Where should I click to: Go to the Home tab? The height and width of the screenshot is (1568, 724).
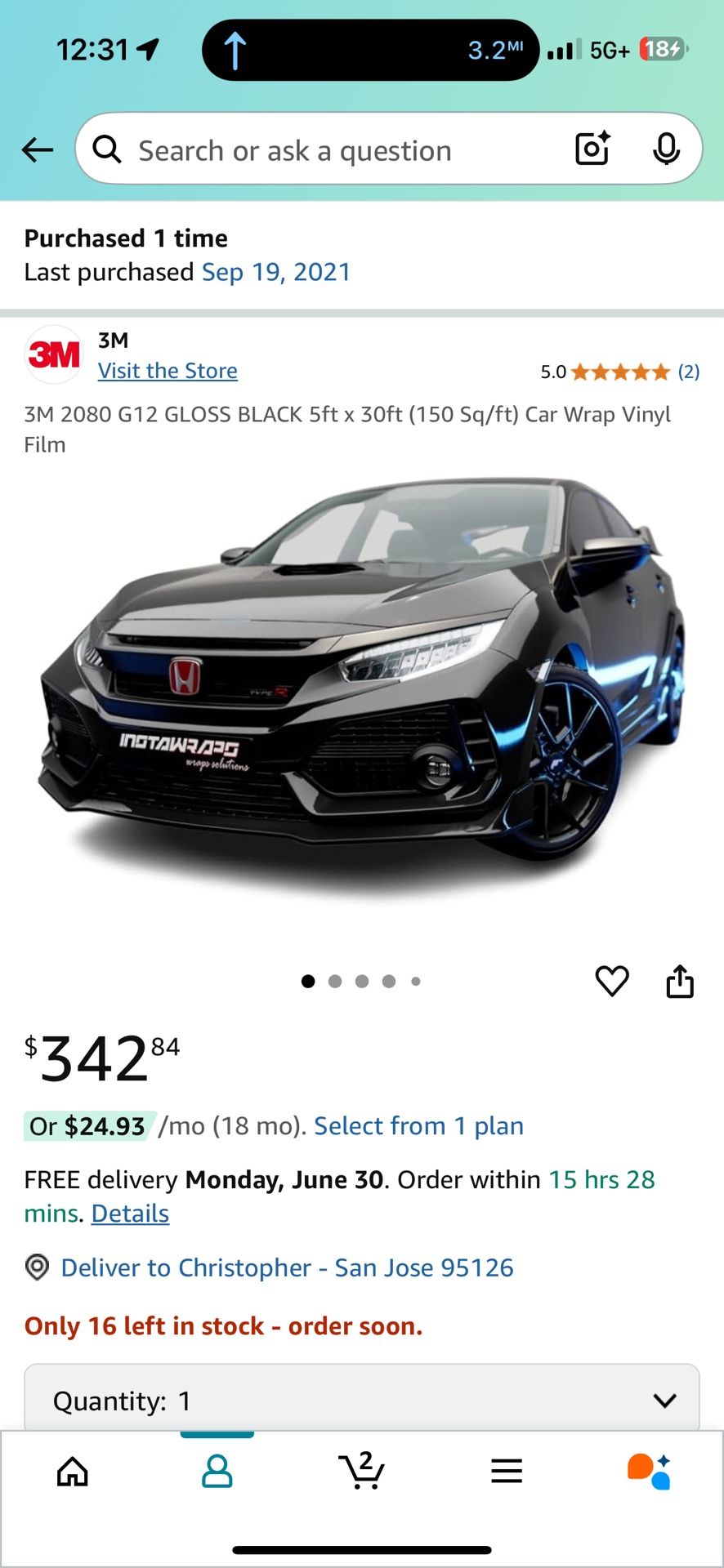coord(73,1472)
